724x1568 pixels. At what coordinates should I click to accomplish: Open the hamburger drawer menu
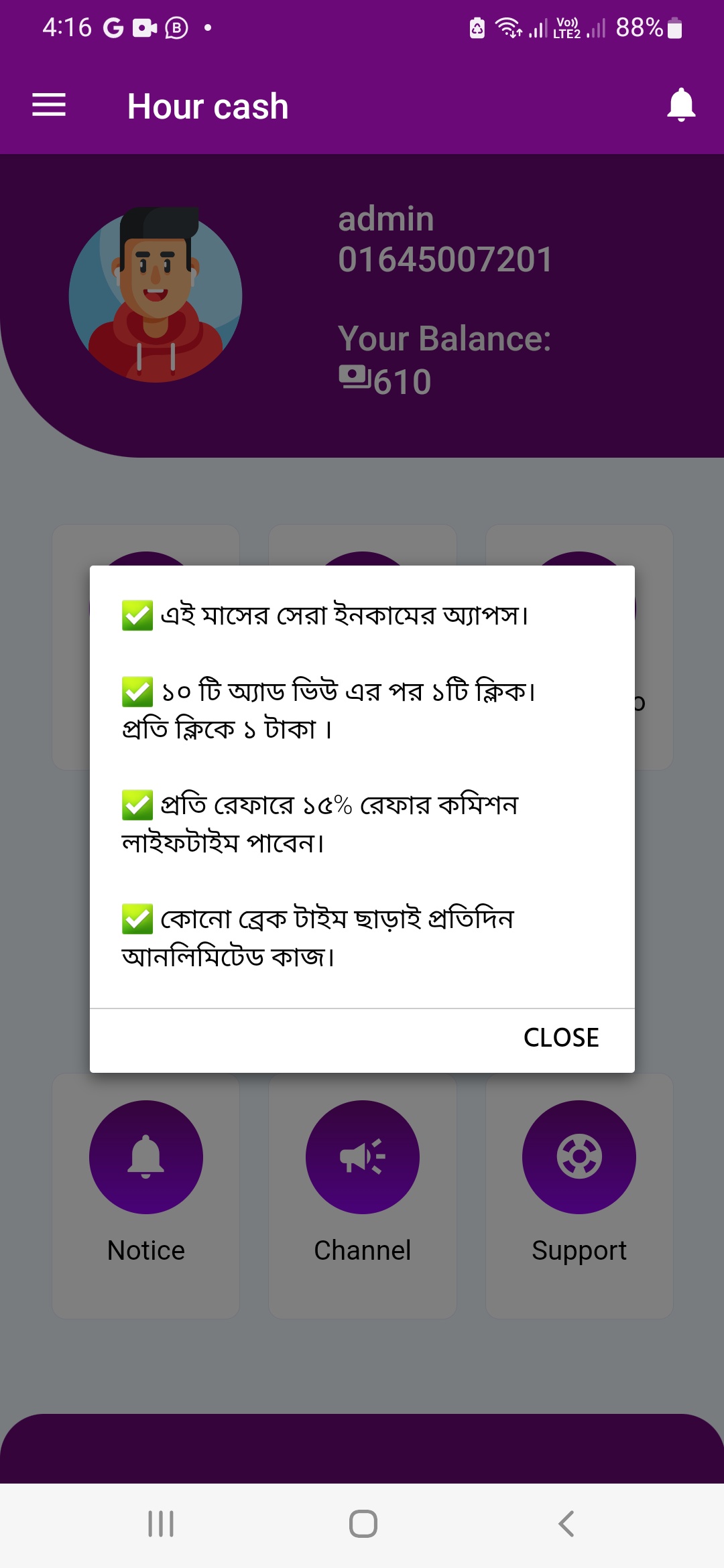pos(49,105)
